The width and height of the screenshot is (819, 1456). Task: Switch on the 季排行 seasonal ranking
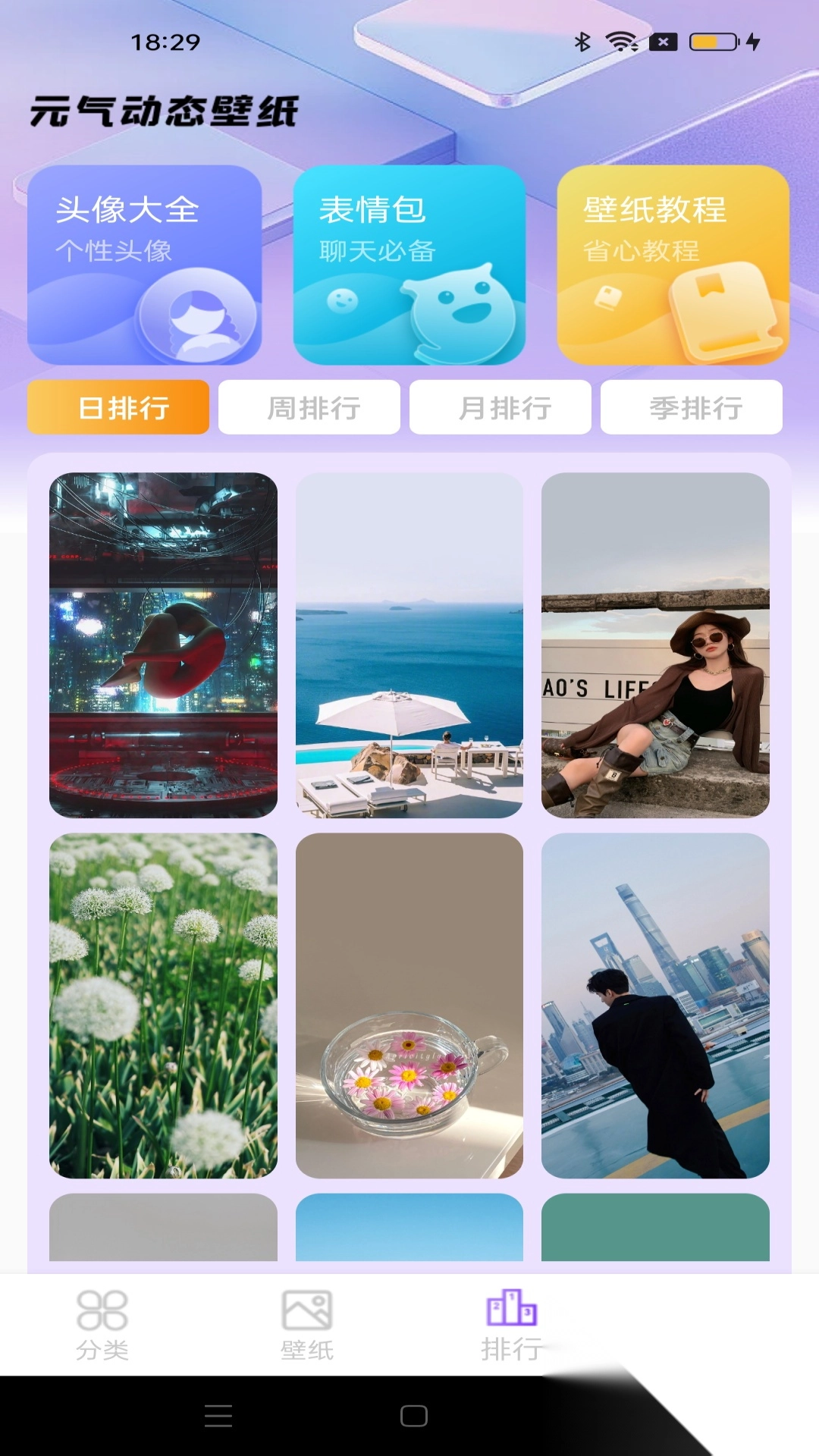[x=692, y=407]
